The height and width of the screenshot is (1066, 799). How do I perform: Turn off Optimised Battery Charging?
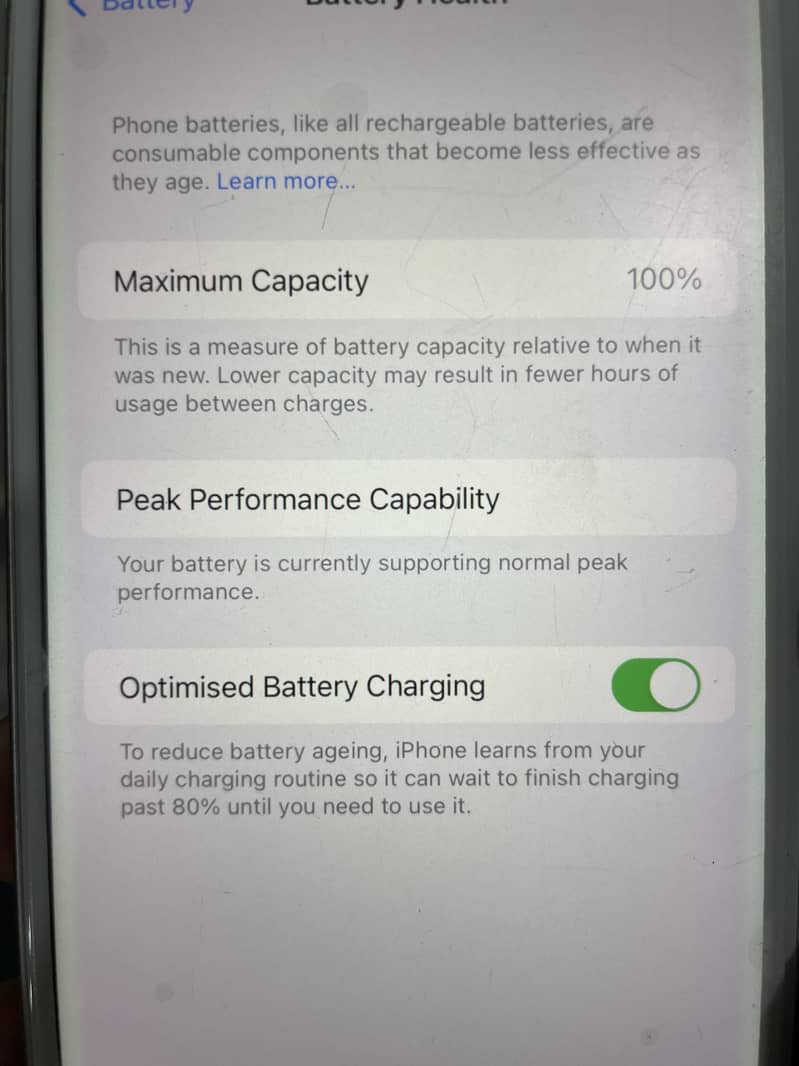tap(656, 686)
